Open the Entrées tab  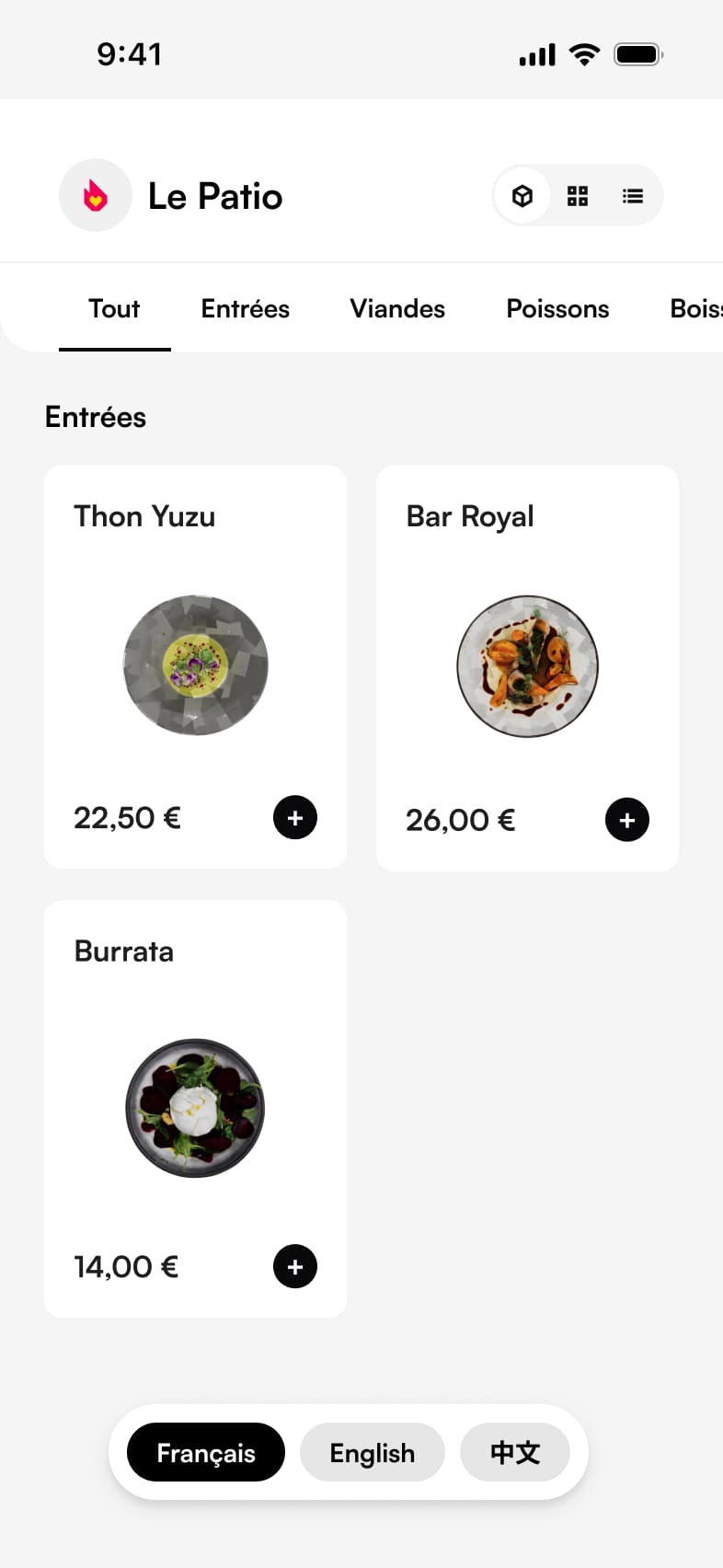click(x=245, y=309)
